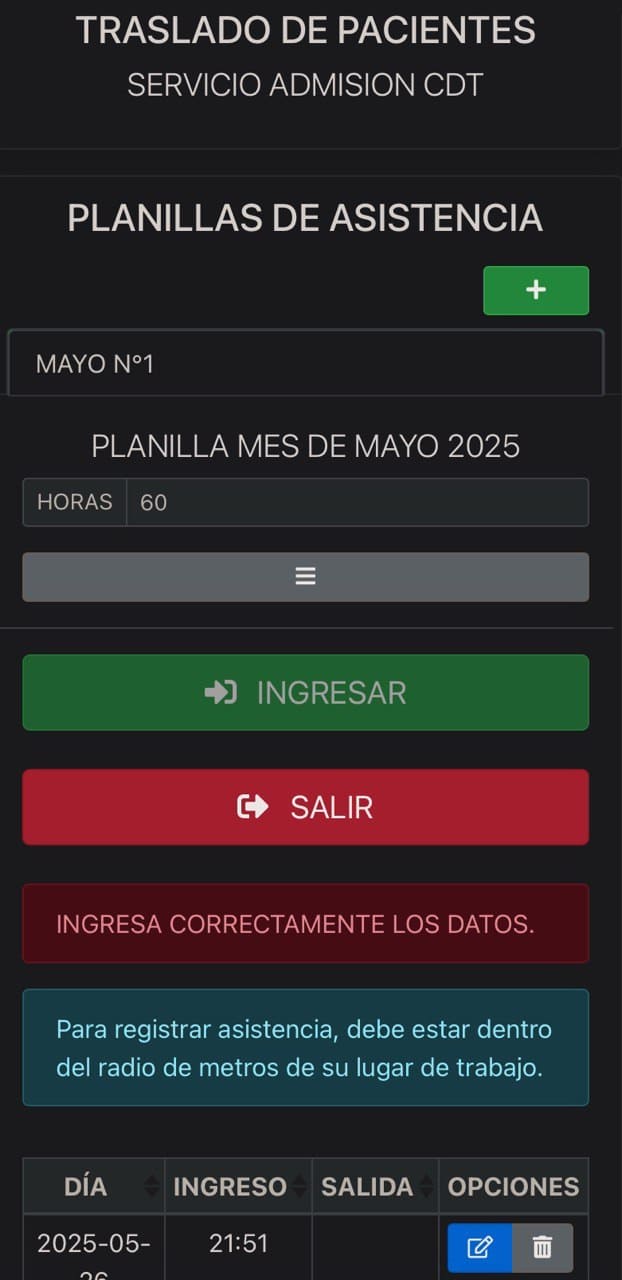Tap the HORAS field showing 60

coord(356,502)
